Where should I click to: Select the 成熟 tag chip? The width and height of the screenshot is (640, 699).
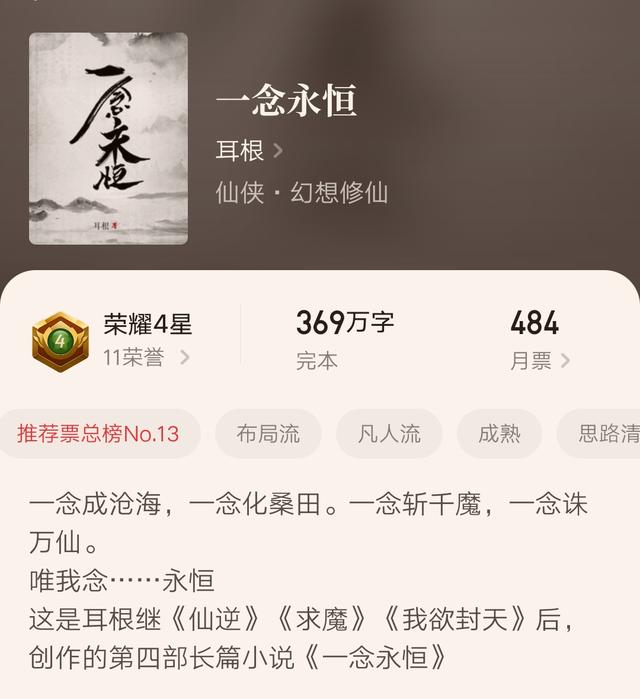[x=499, y=434]
